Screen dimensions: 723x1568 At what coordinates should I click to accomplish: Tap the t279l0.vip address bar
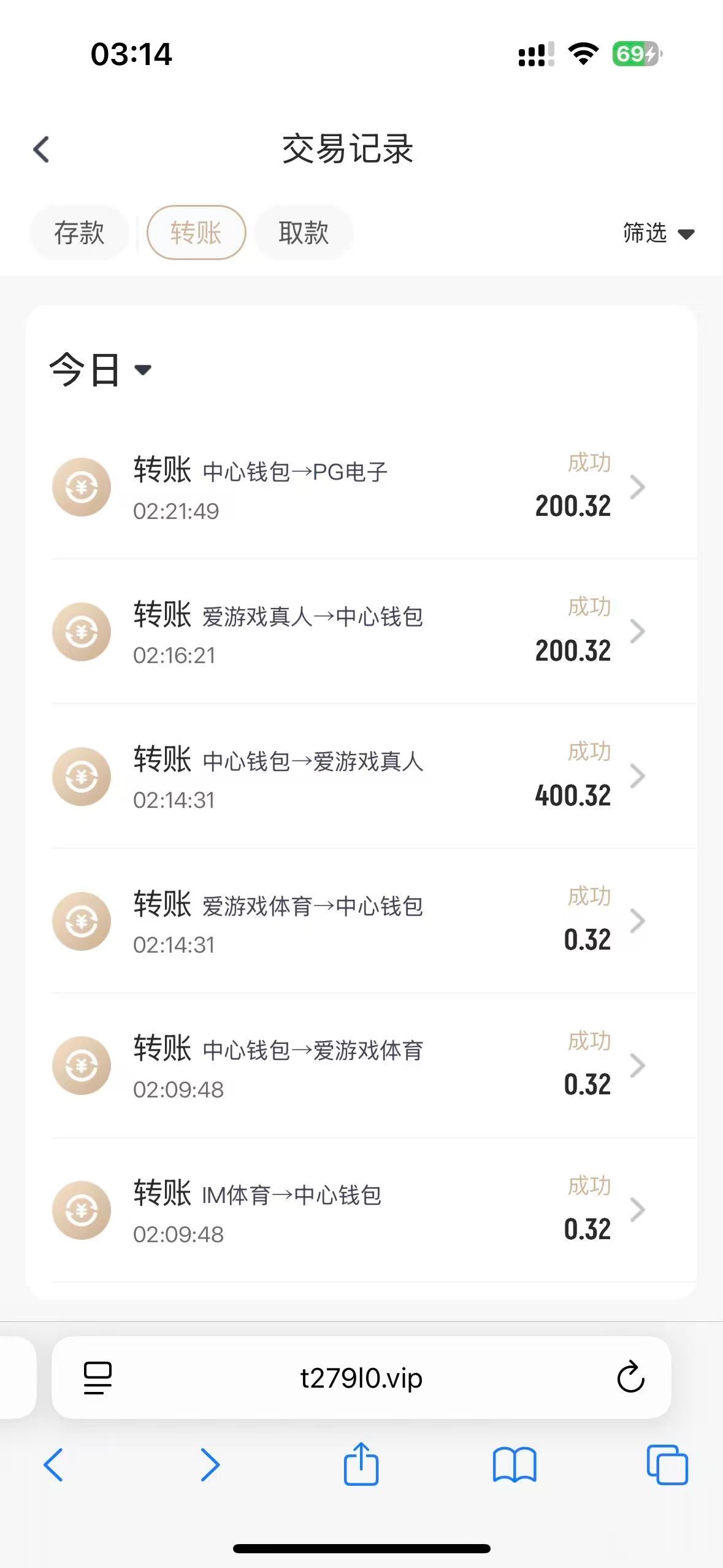coord(361,1378)
